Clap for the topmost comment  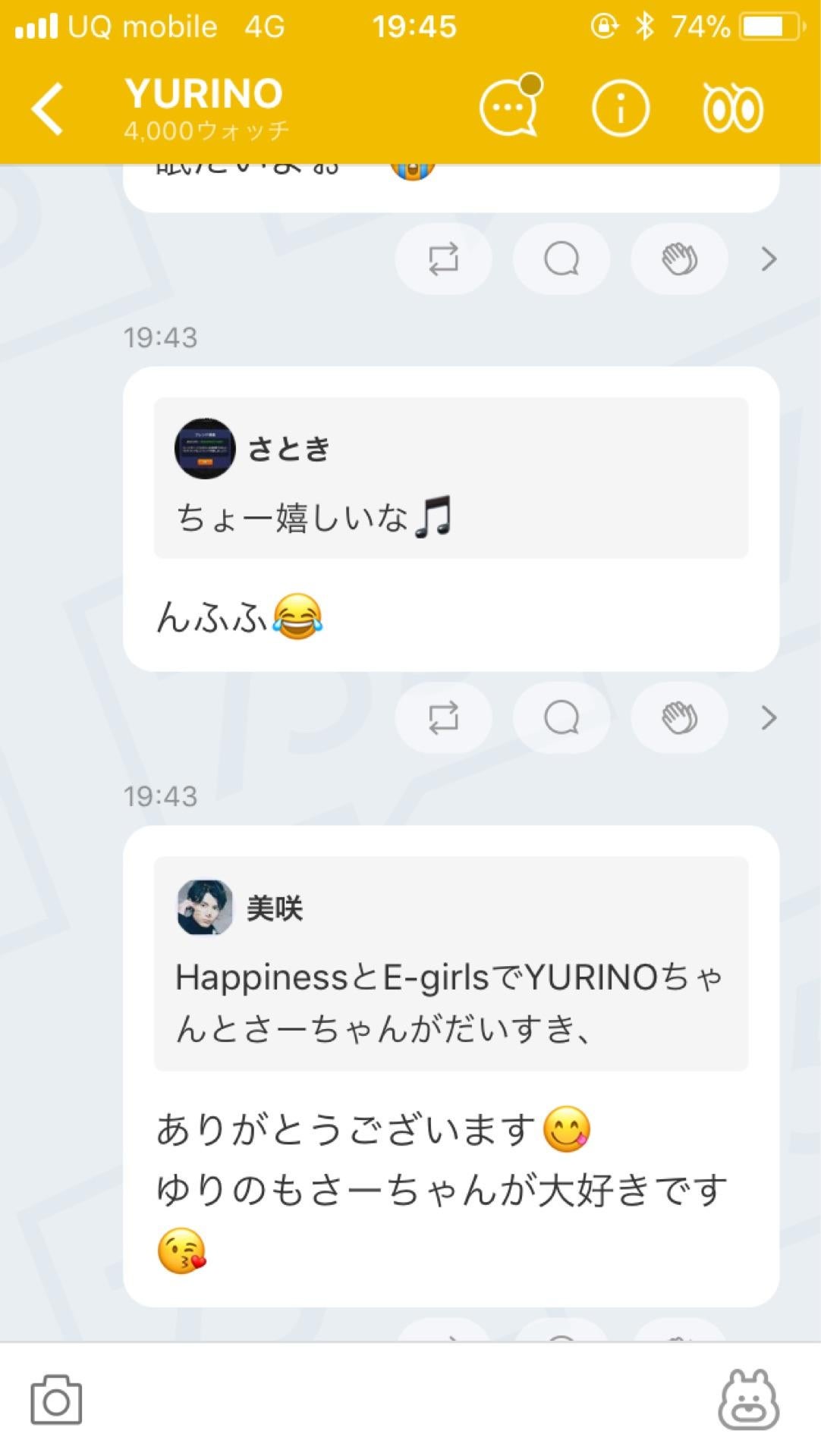tap(679, 259)
